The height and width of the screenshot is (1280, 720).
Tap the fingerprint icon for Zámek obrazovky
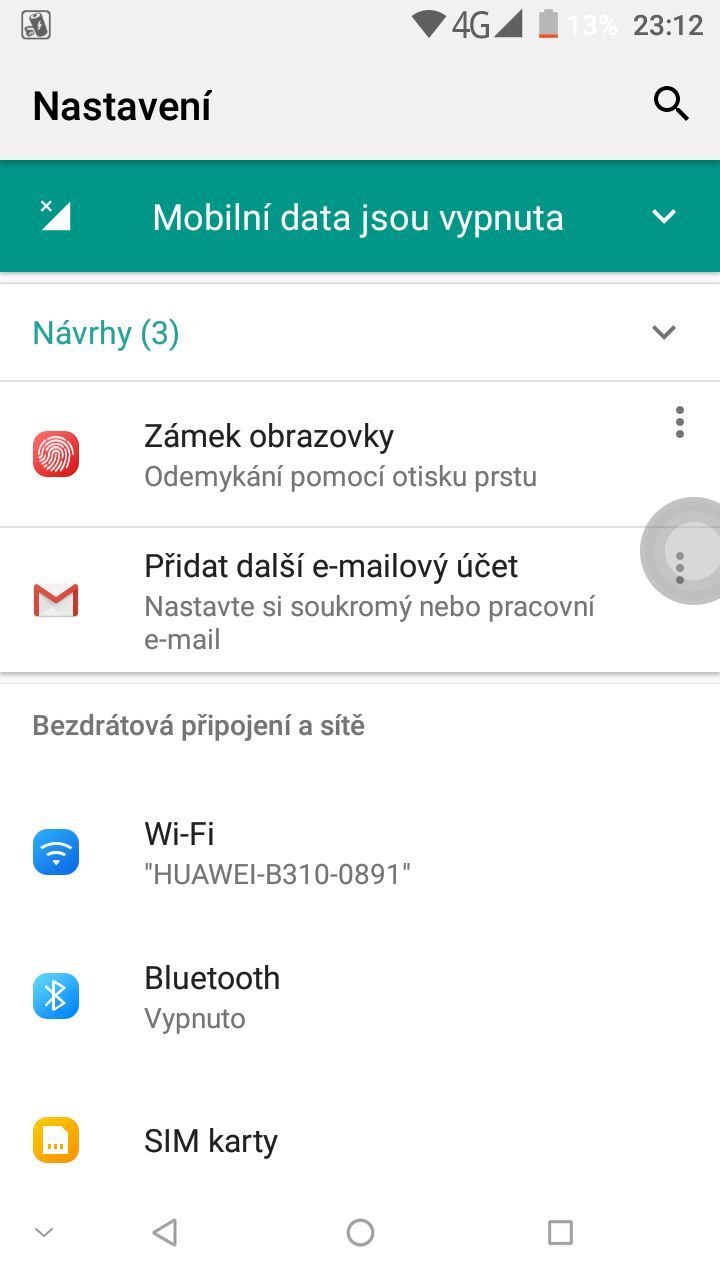point(56,453)
